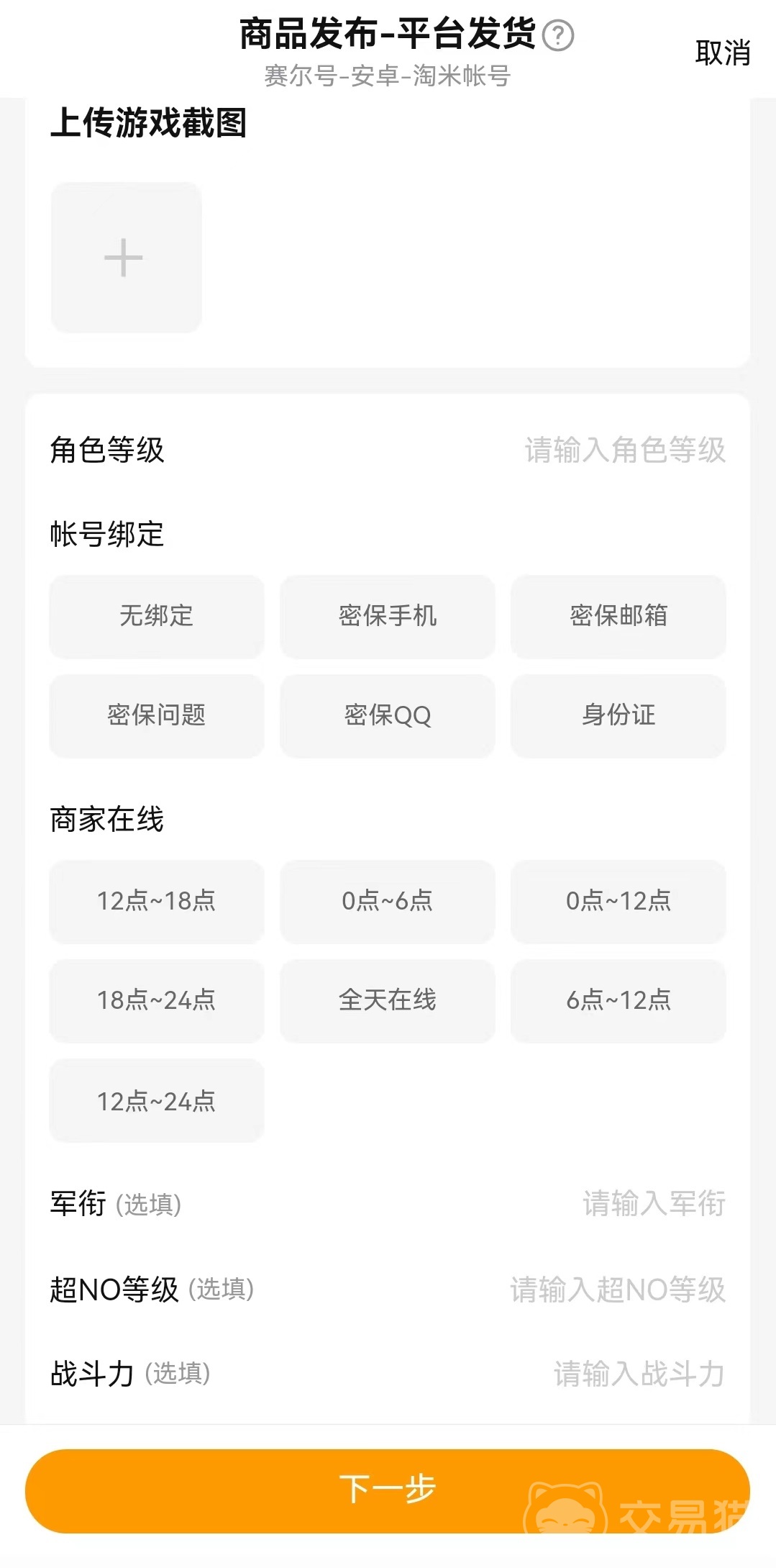Image resolution: width=776 pixels, height=1568 pixels.
Task: Tap the help question mark icon
Action: click(557, 35)
